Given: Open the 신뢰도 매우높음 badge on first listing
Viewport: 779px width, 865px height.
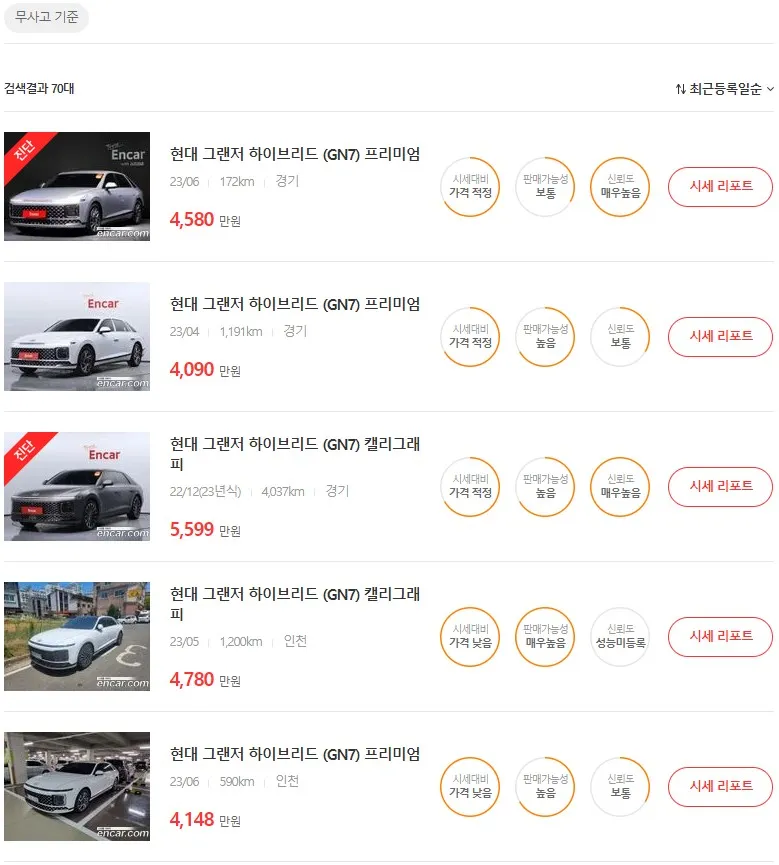Looking at the screenshot, I should 619,187.
